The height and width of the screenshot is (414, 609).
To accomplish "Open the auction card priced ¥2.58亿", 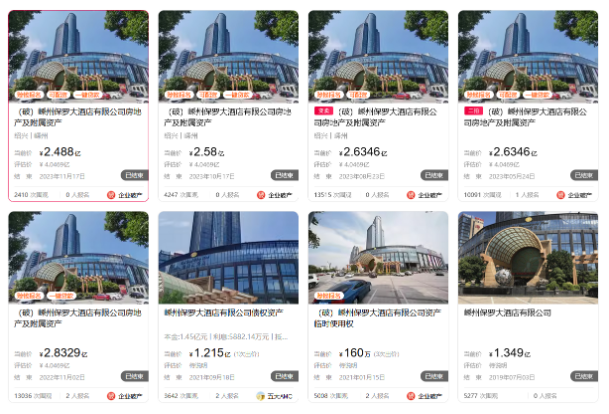I will point(228,113).
